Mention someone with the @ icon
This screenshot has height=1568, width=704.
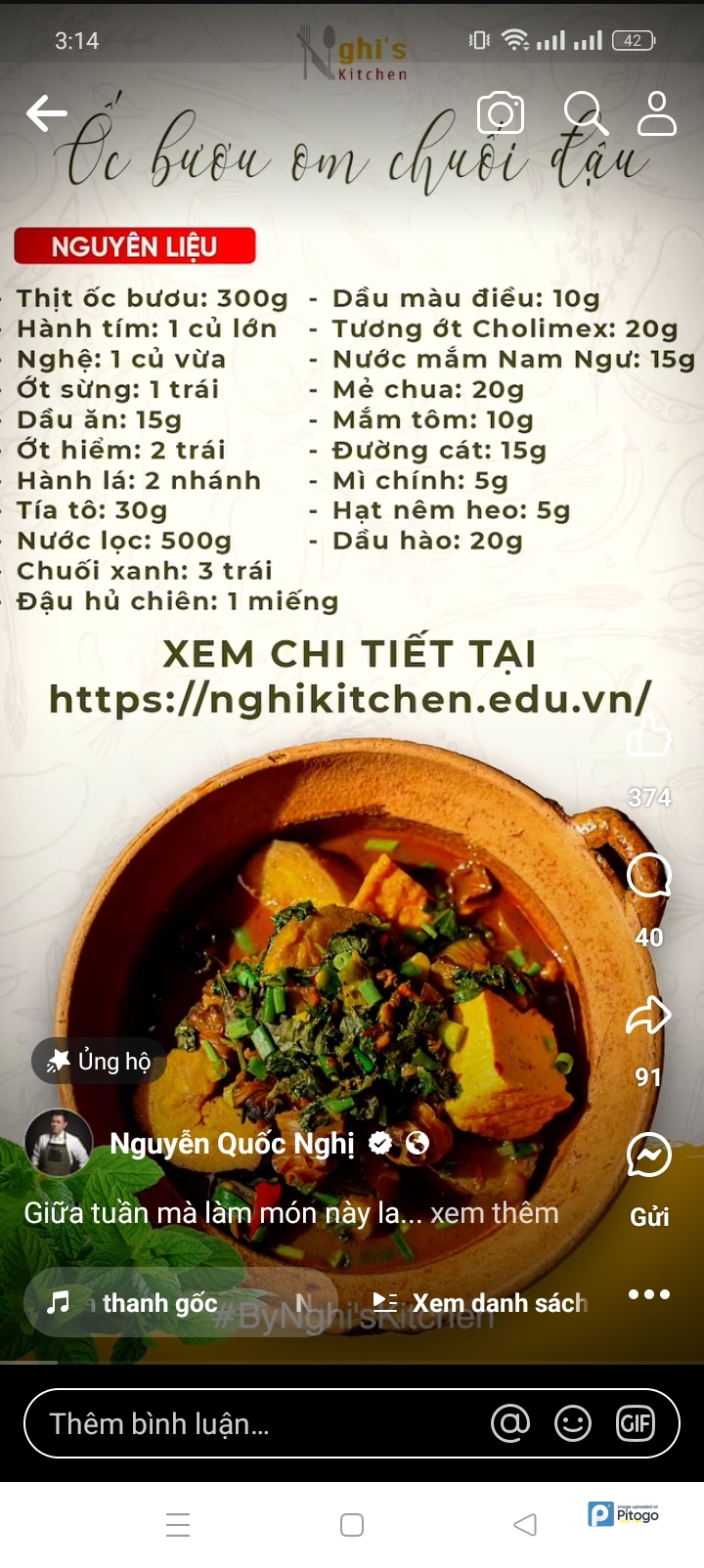coord(510,1423)
